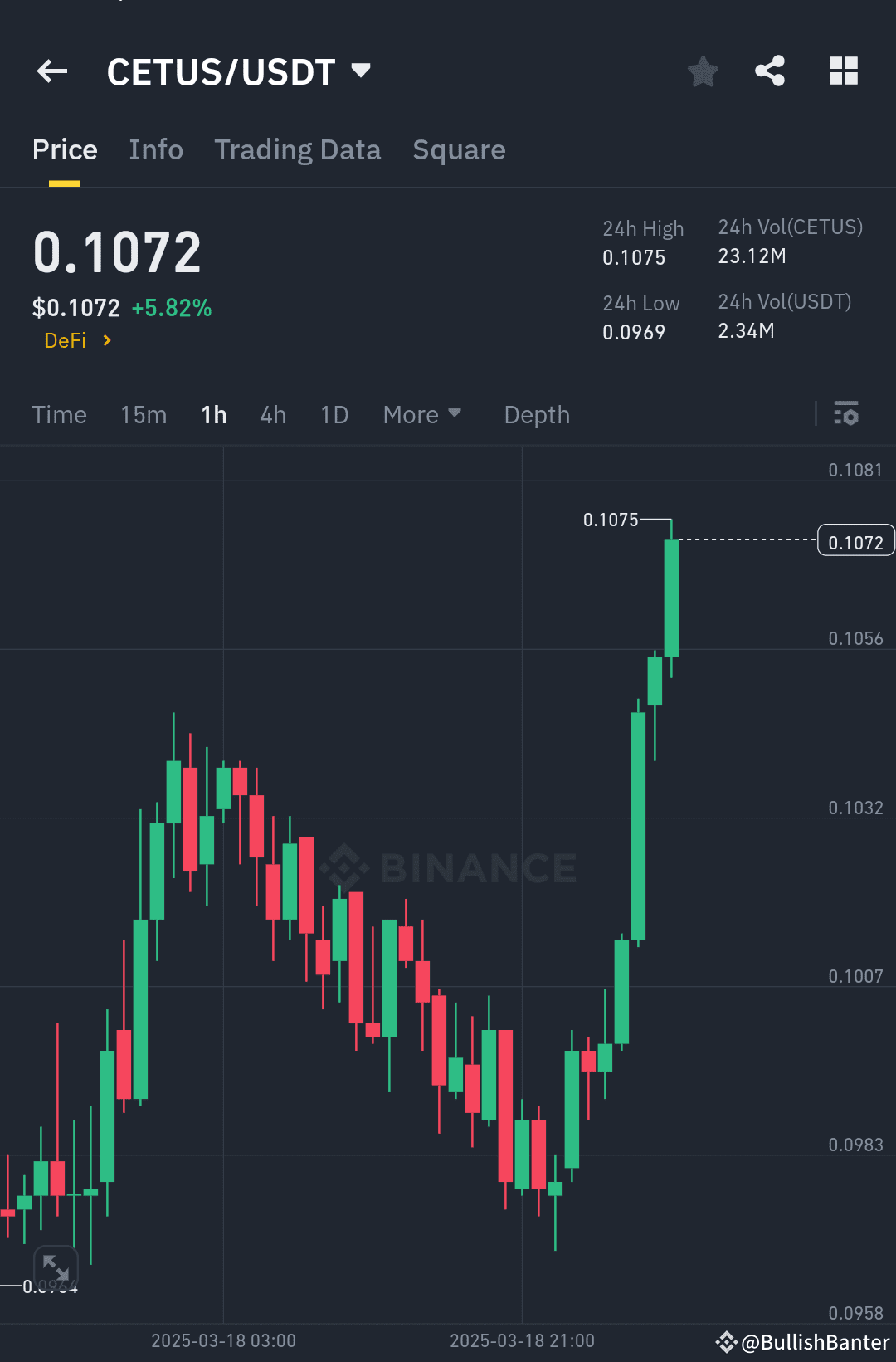Follow the DeFi link
Screen dimensions: 896x1362
[x=66, y=340]
